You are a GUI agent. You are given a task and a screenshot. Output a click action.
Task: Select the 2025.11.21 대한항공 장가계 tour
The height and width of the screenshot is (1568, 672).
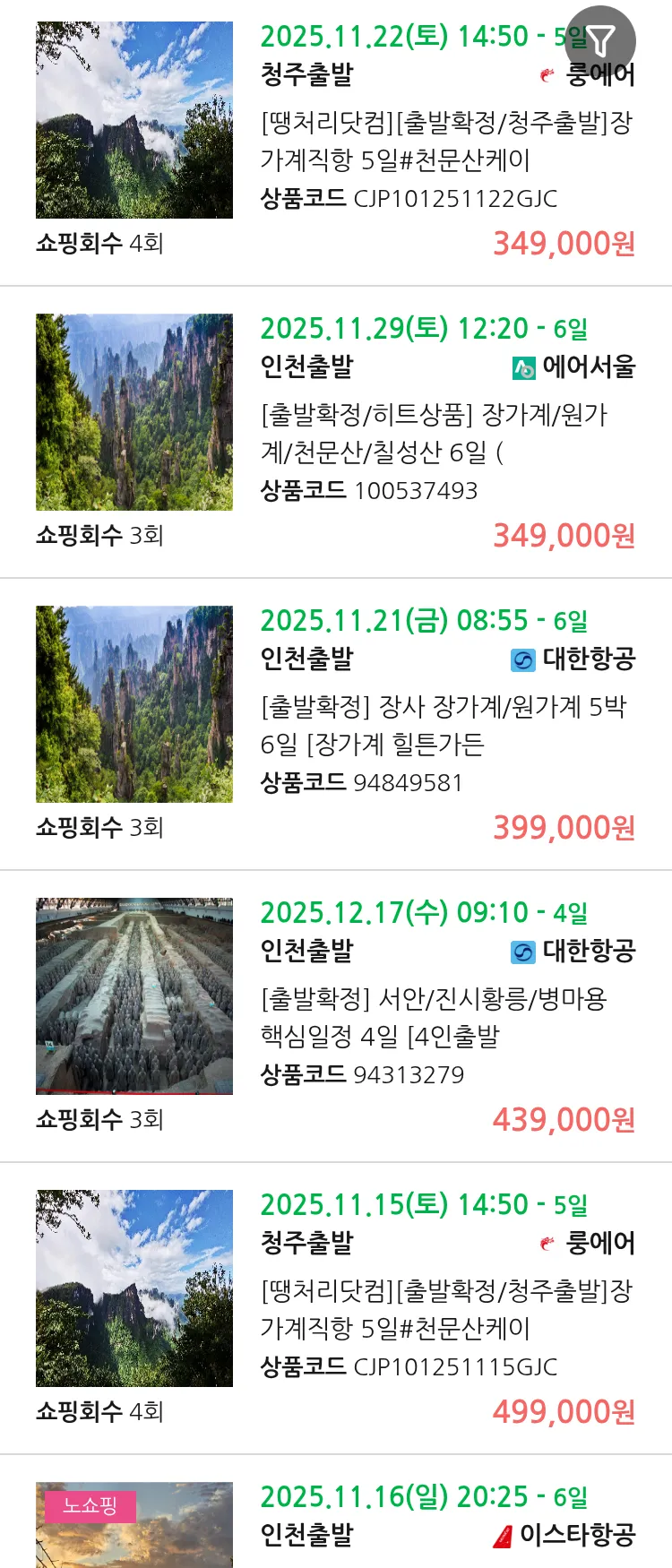(x=445, y=726)
